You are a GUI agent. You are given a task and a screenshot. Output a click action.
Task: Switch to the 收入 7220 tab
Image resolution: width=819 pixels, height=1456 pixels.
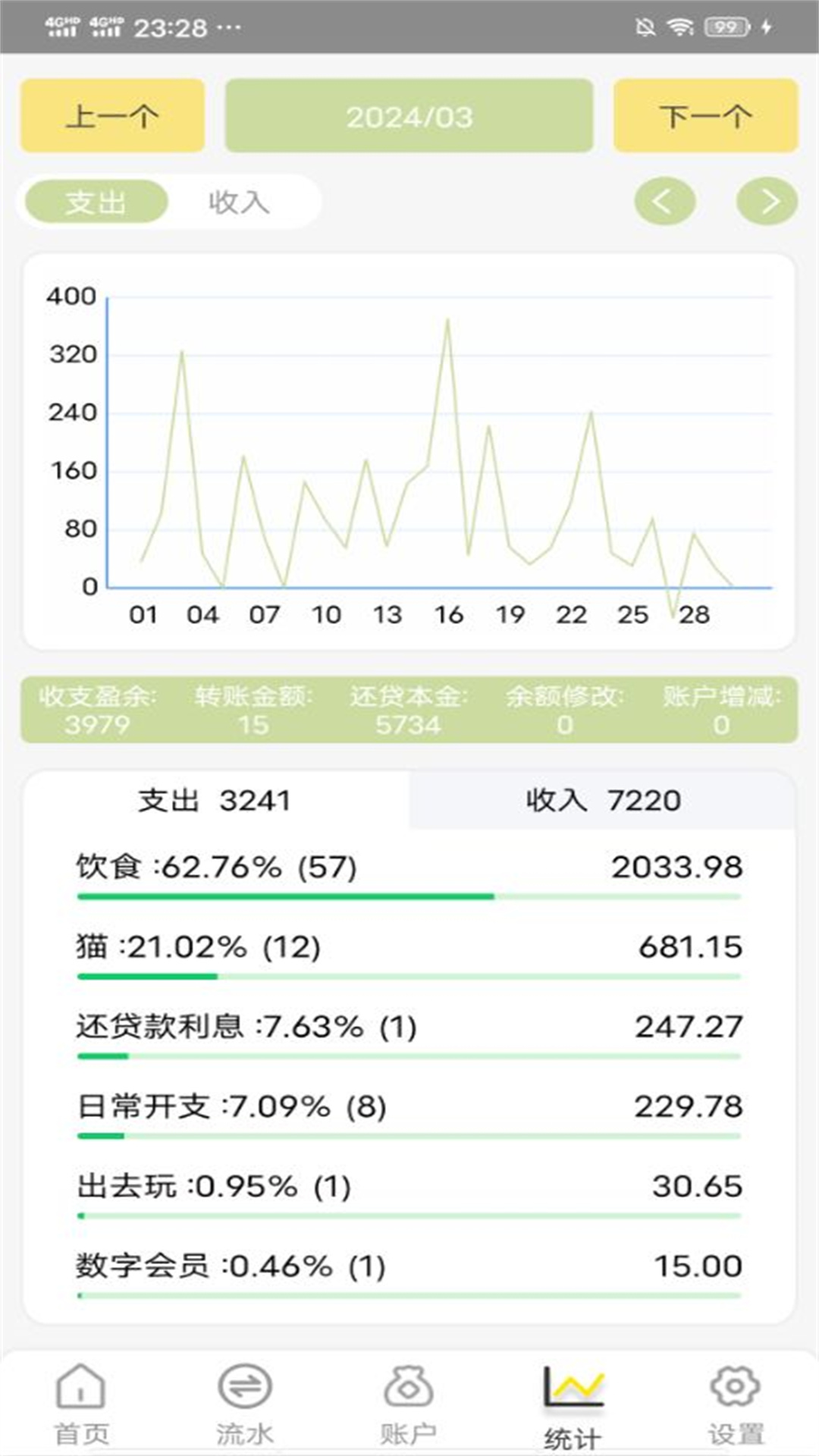coord(602,800)
